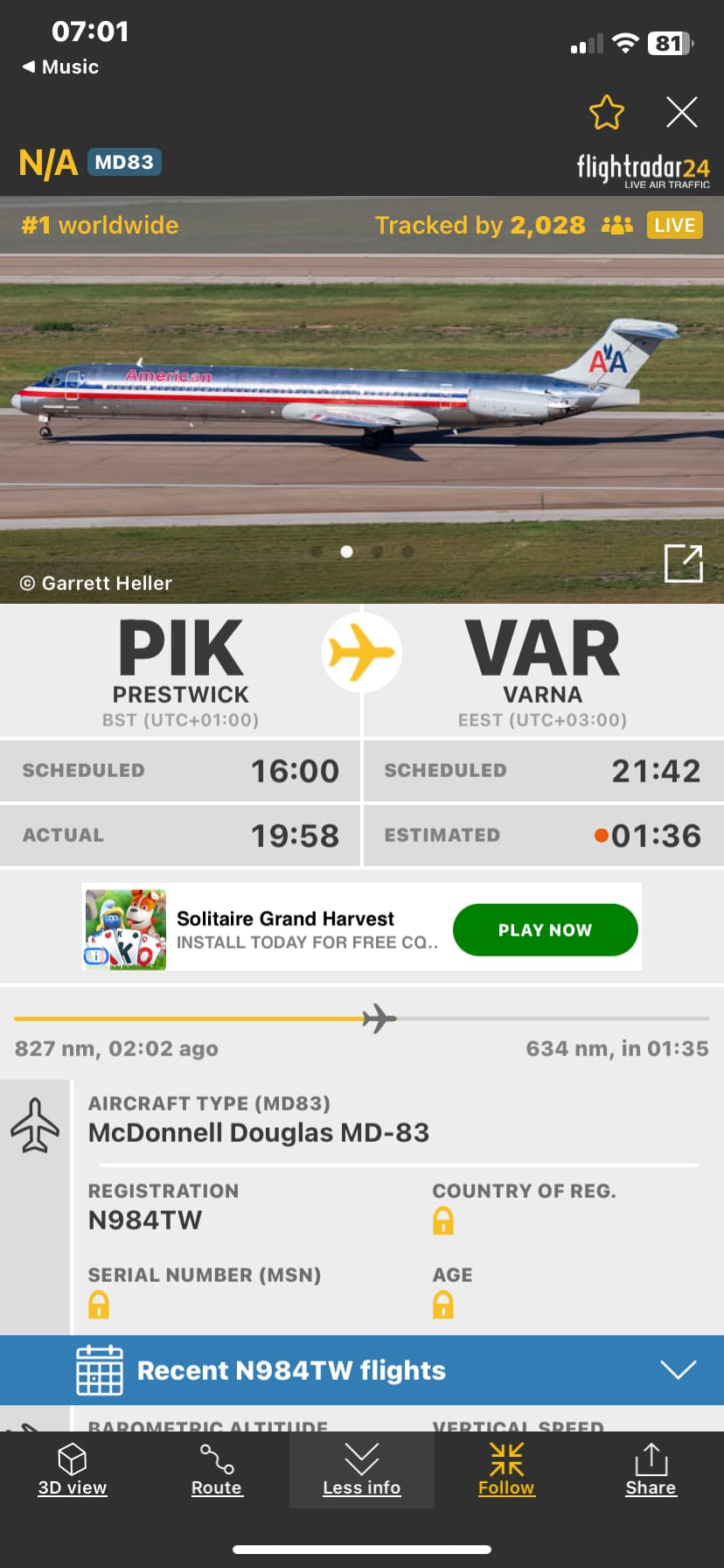Collapse details with Less info
This screenshot has height=1568, width=724.
(361, 1471)
